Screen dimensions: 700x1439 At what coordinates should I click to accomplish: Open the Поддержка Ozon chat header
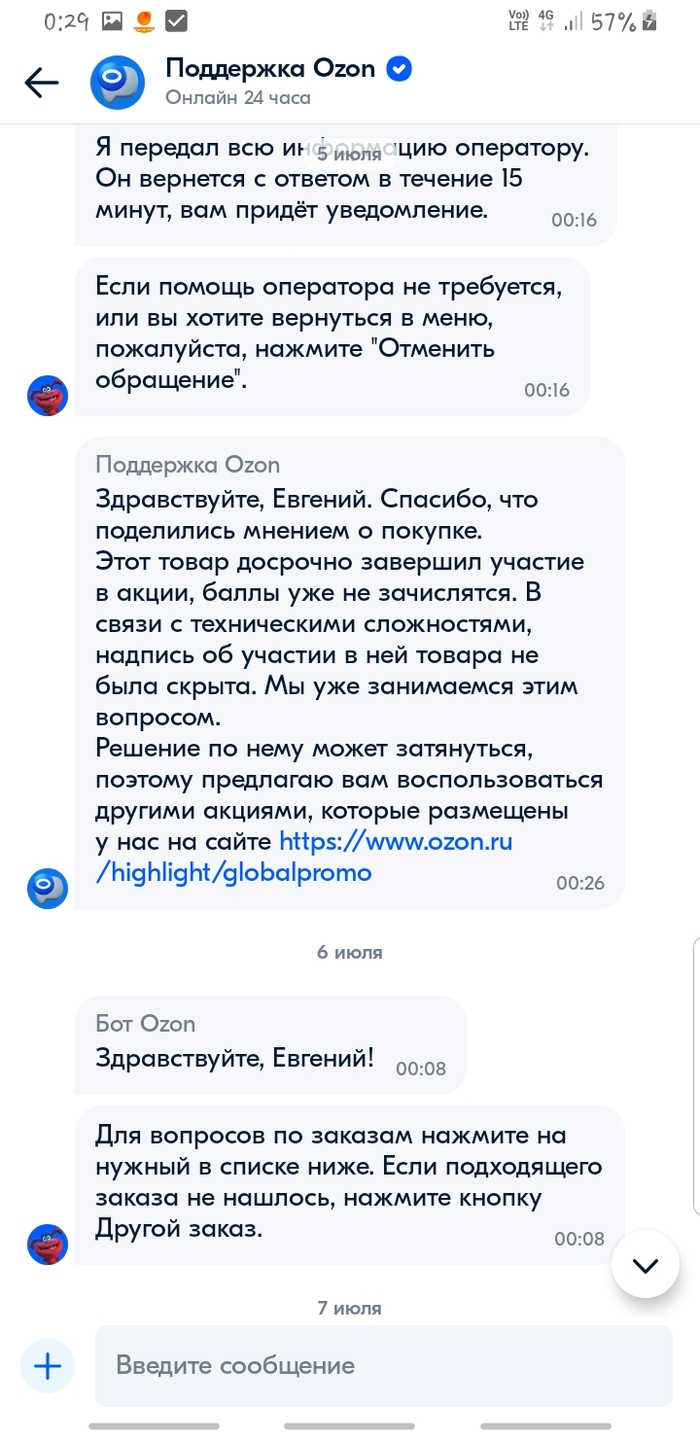[270, 82]
